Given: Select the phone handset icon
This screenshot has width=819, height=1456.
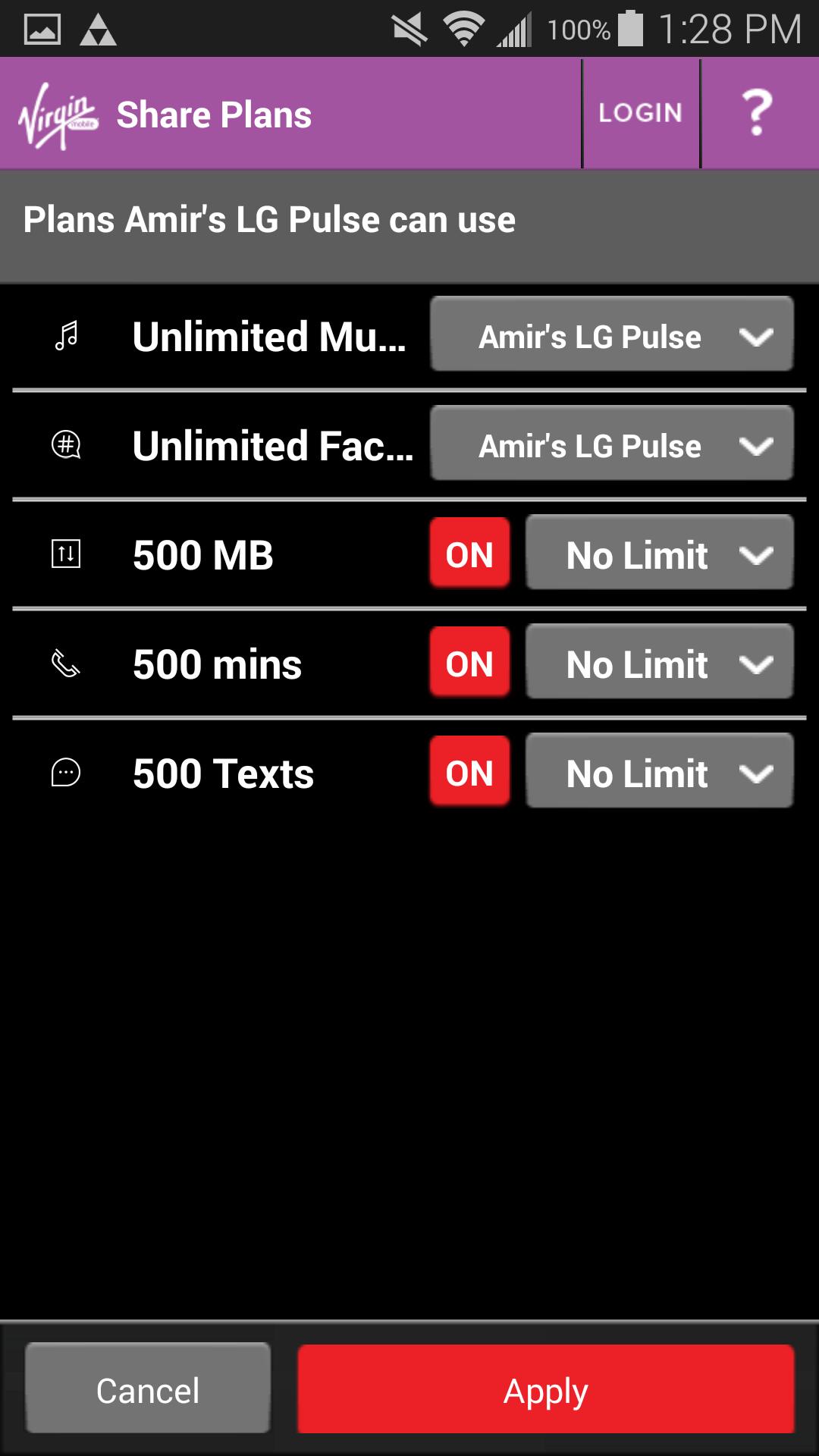Looking at the screenshot, I should tap(67, 664).
